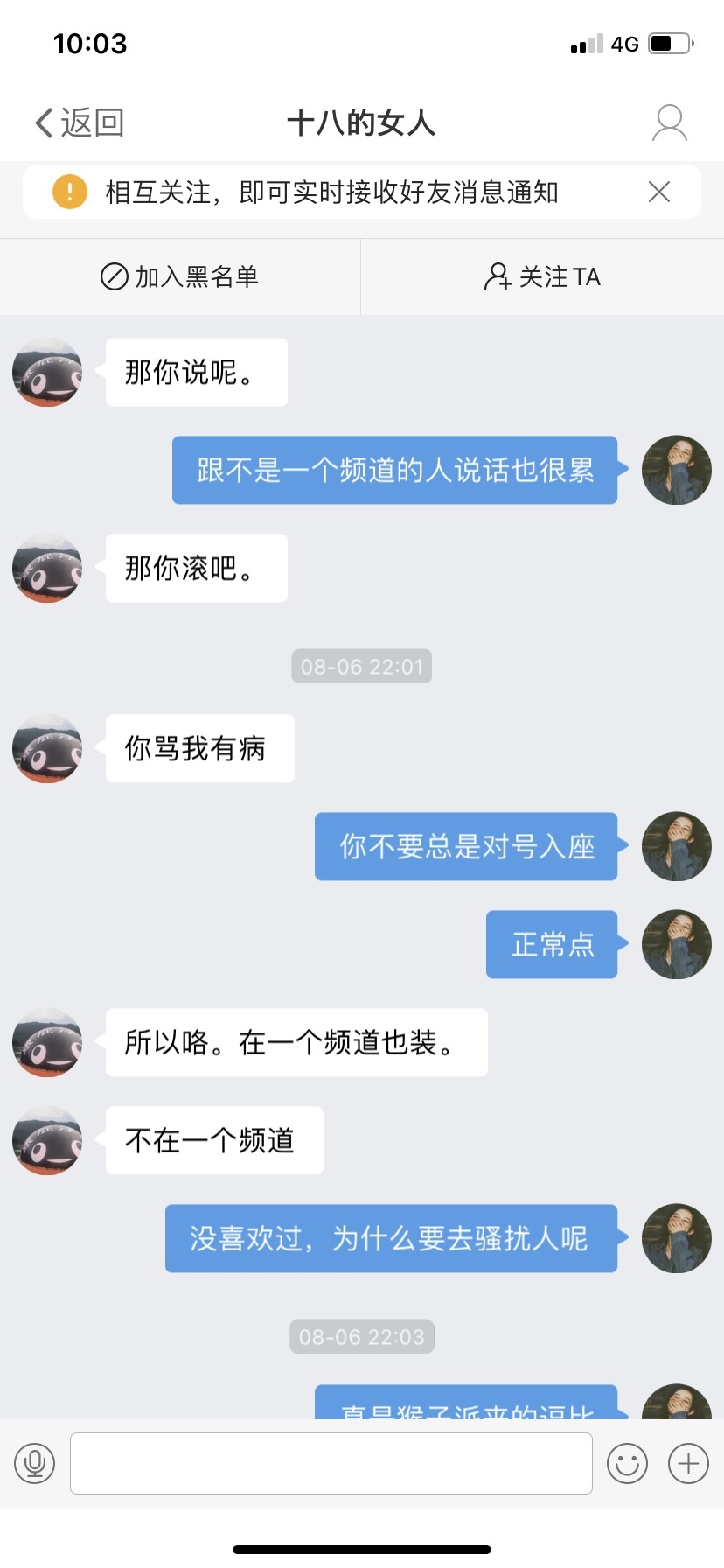The width and height of the screenshot is (724, 1568).
Task: Open the plus attachment menu
Action: coord(688,1463)
